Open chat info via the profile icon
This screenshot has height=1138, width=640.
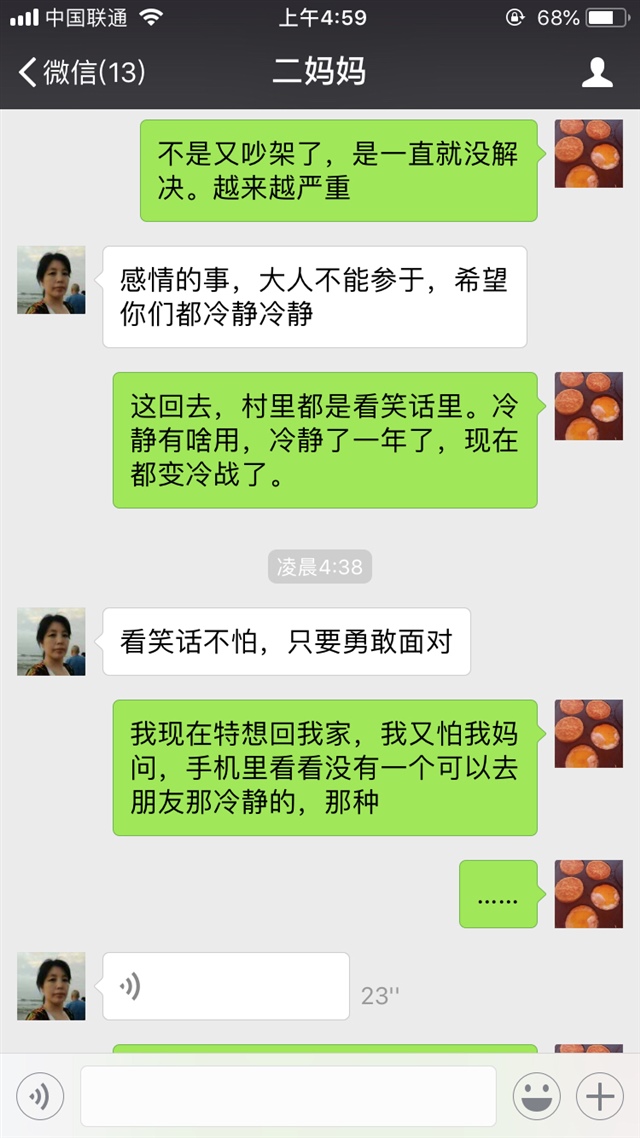[x=597, y=72]
